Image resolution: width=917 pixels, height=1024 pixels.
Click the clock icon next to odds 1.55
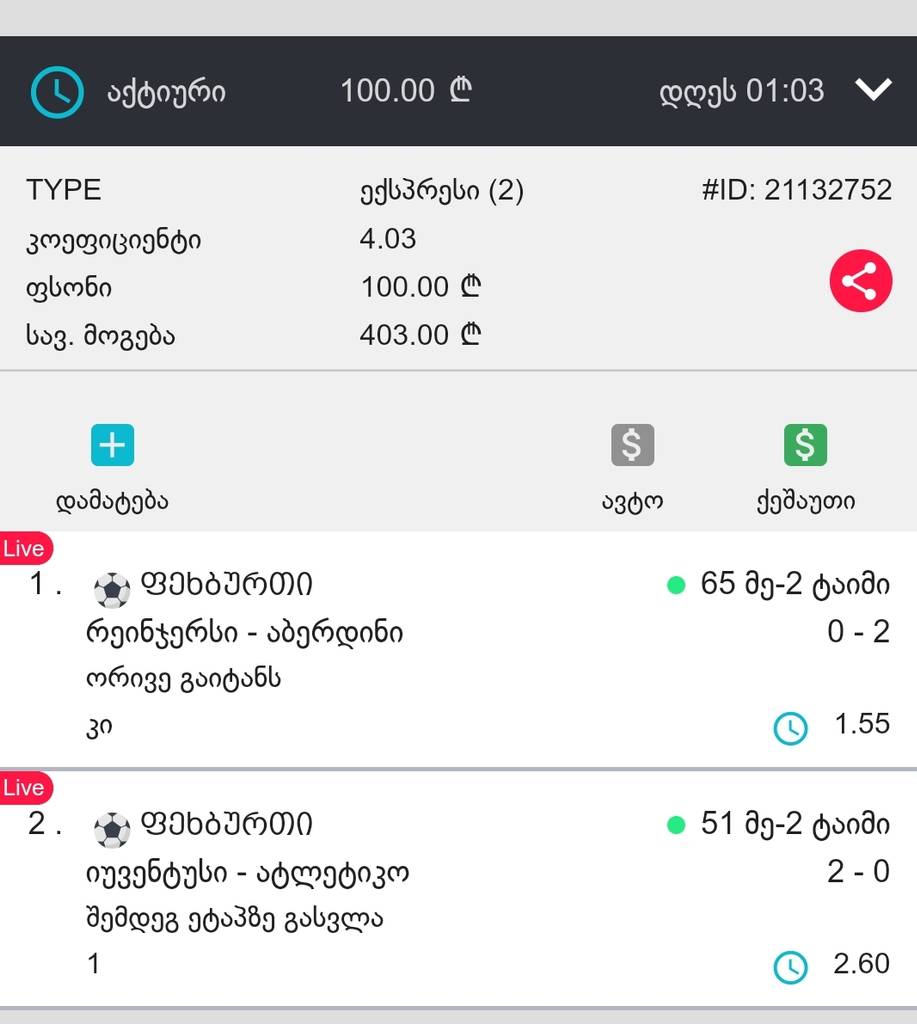pyautogui.click(x=791, y=729)
